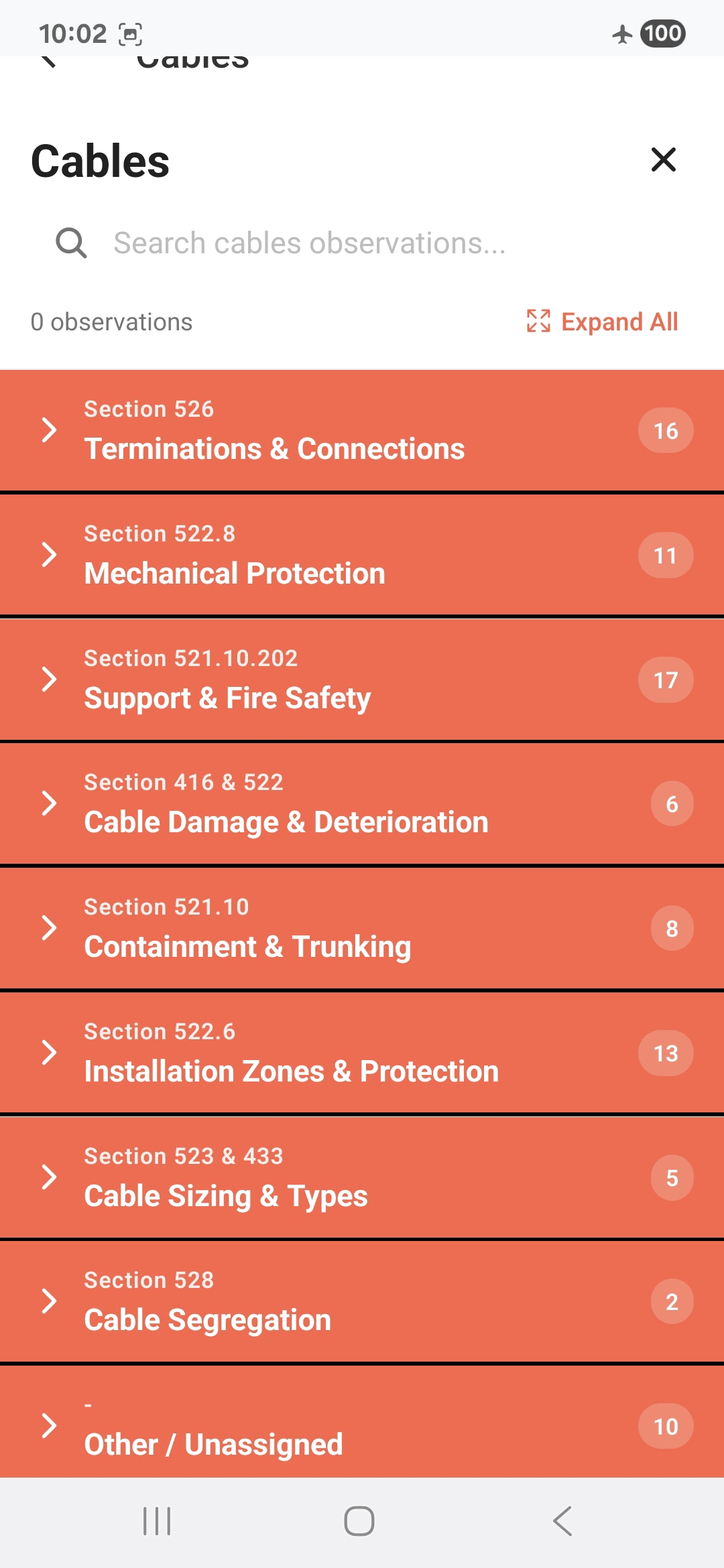
Task: Select the Cable Sizing & Types section
Action: [225, 1177]
